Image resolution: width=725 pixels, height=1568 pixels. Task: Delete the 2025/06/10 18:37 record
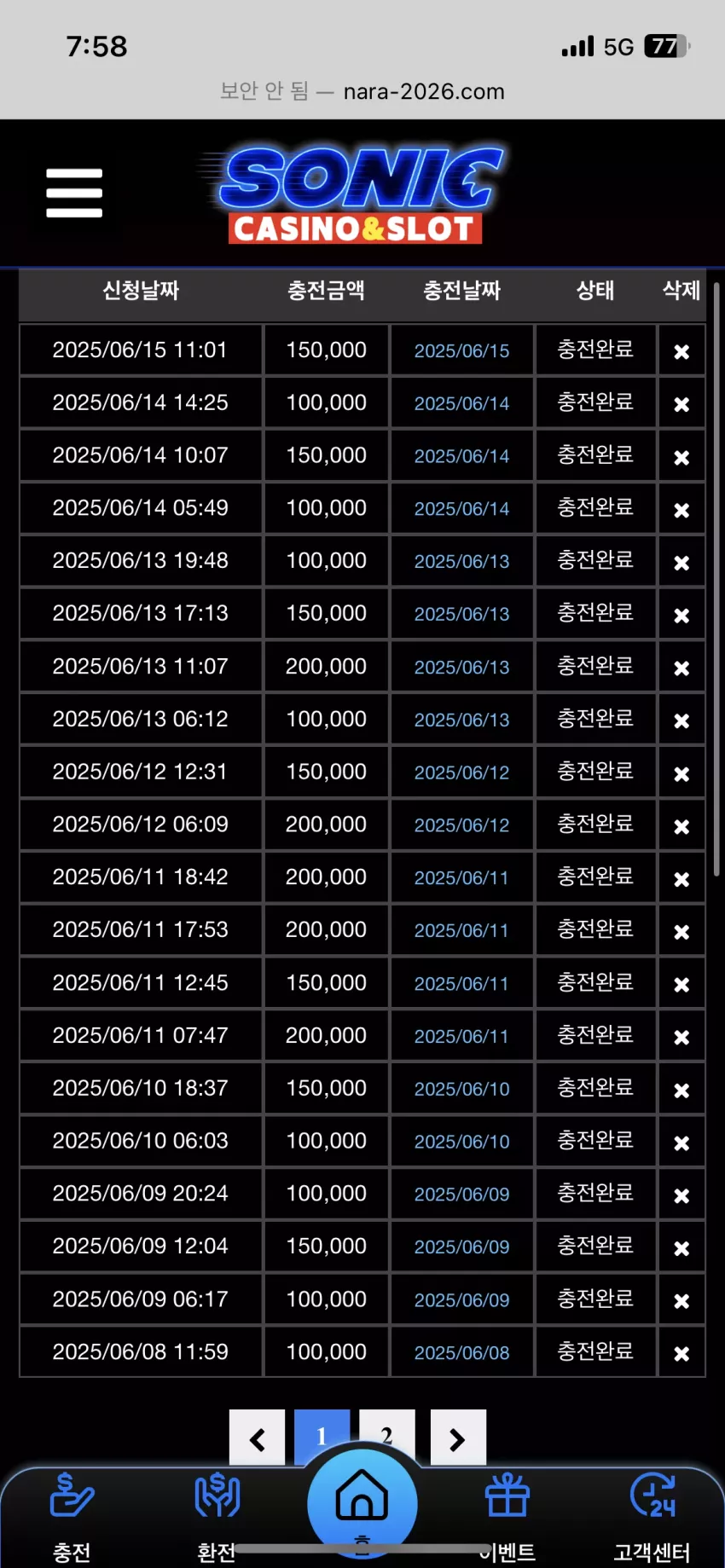coord(681,1090)
